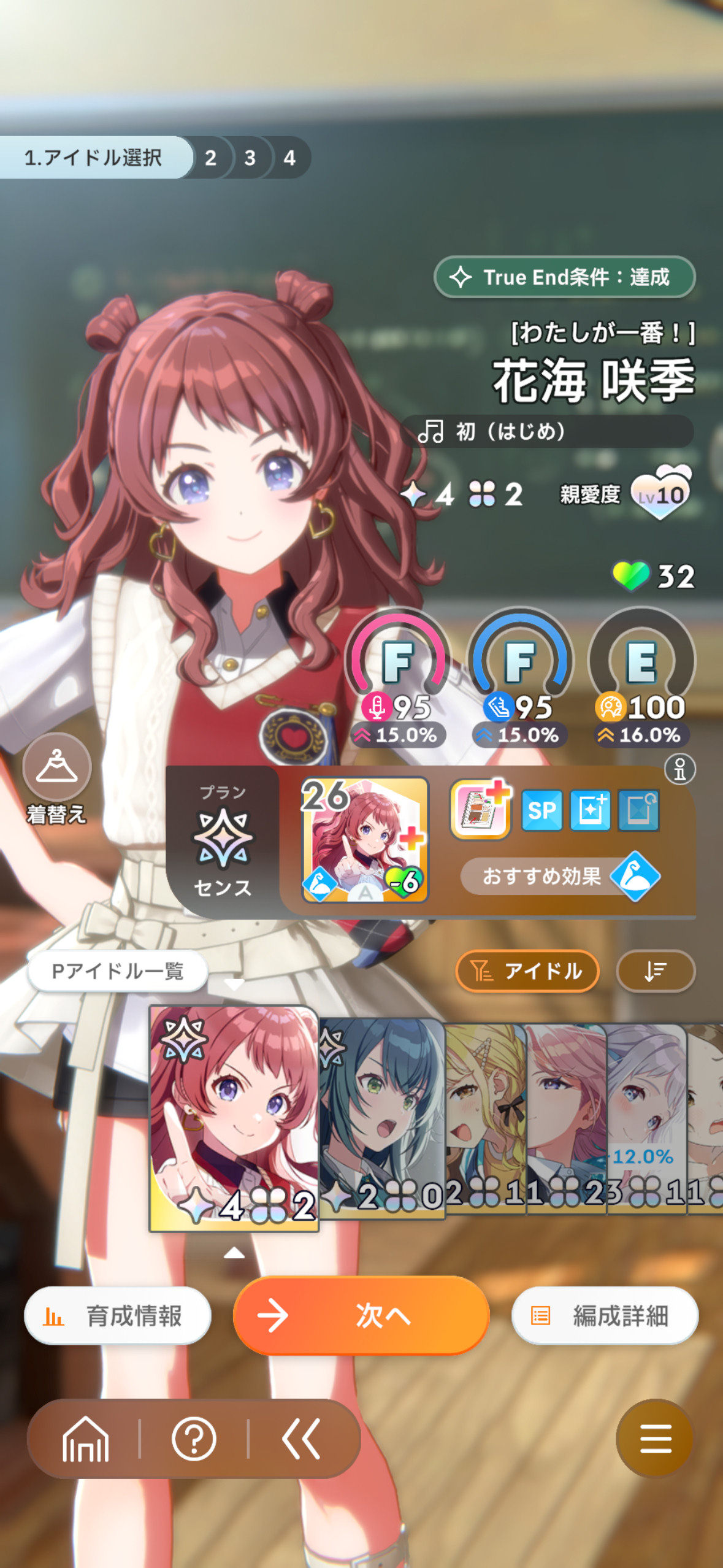Select the blonde idol card
723x1568 pixels.
[x=484, y=1118]
